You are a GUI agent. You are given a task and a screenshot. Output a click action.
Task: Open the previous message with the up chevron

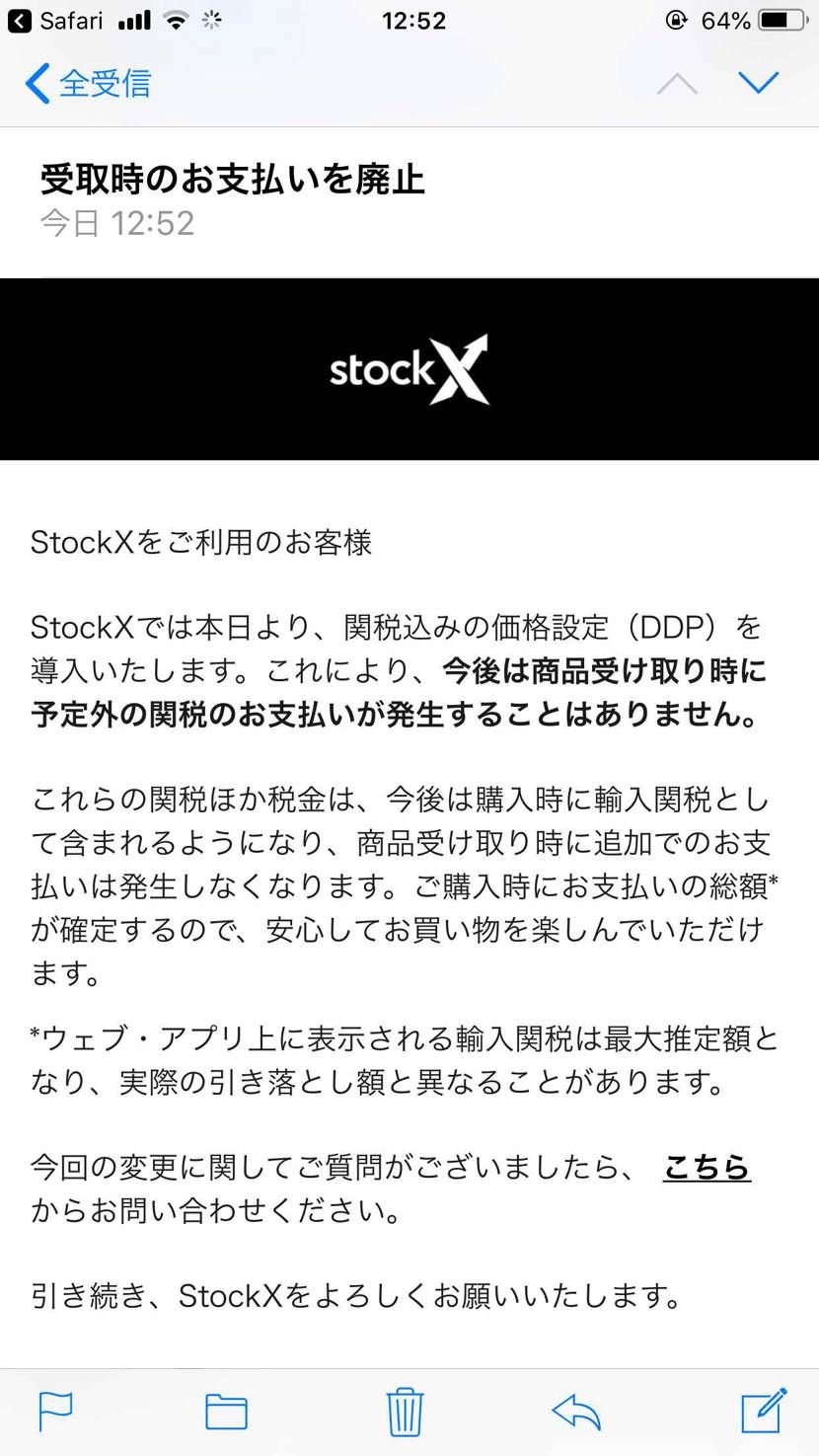(x=678, y=83)
